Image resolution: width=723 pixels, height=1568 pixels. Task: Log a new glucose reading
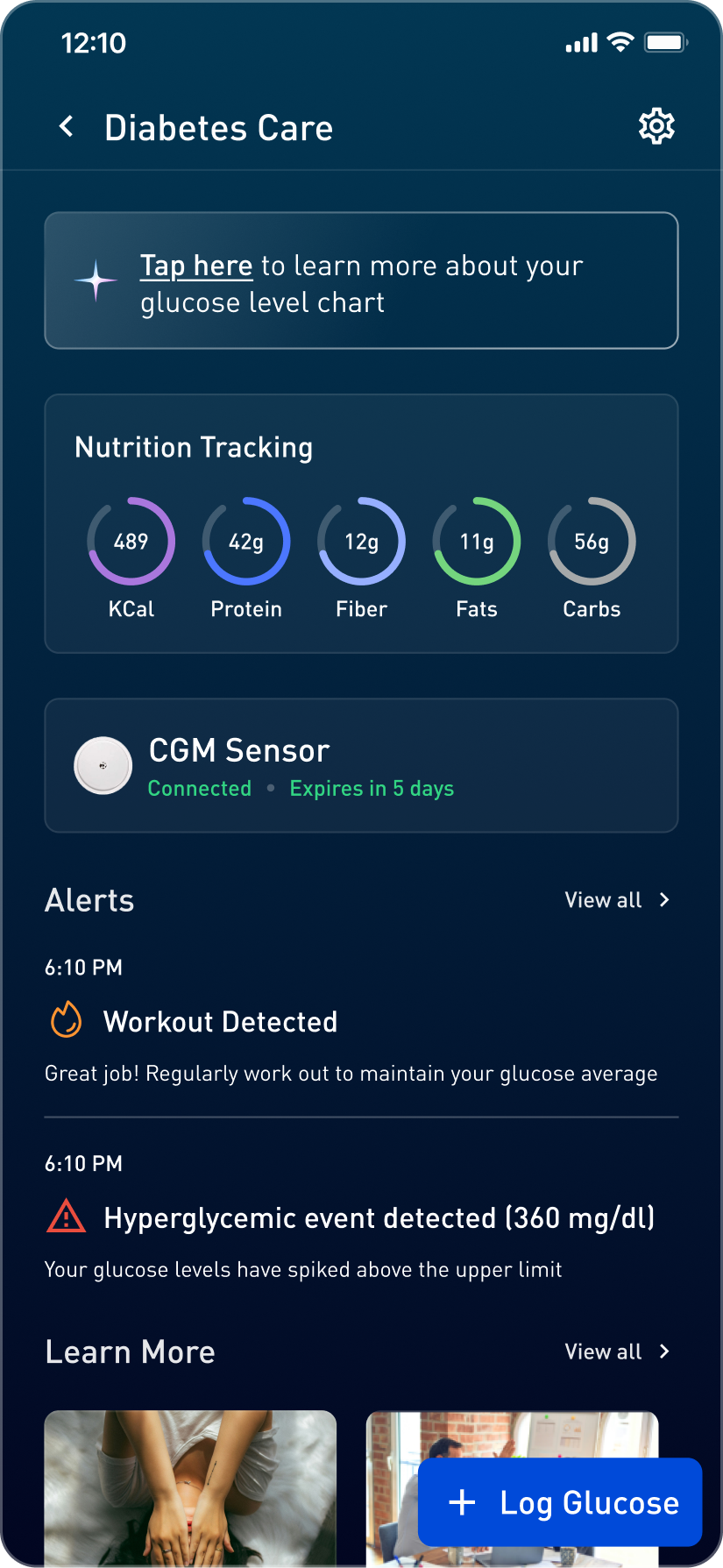coord(561,1502)
